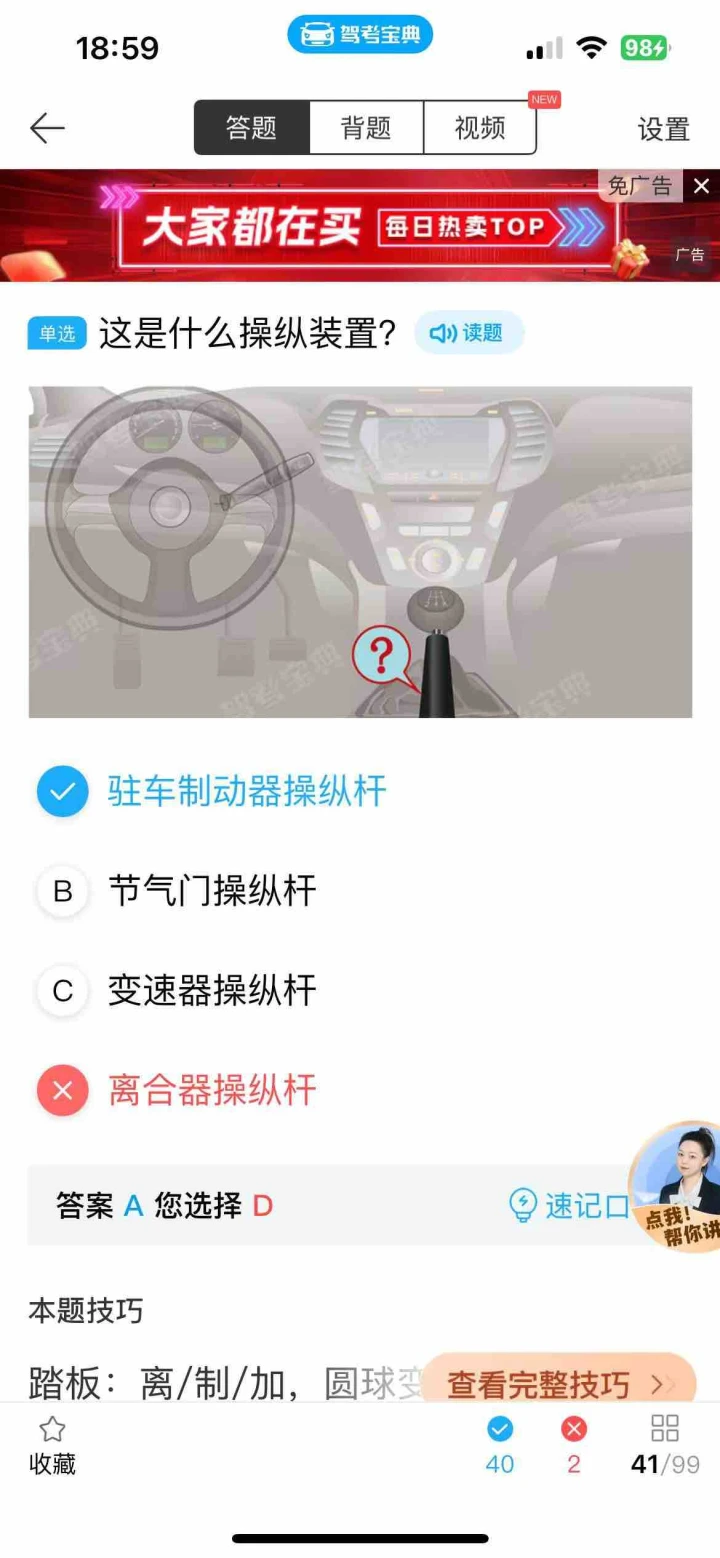The height and width of the screenshot is (1558, 720).
Task: Add this question to 收藏
Action: coord(52,1446)
